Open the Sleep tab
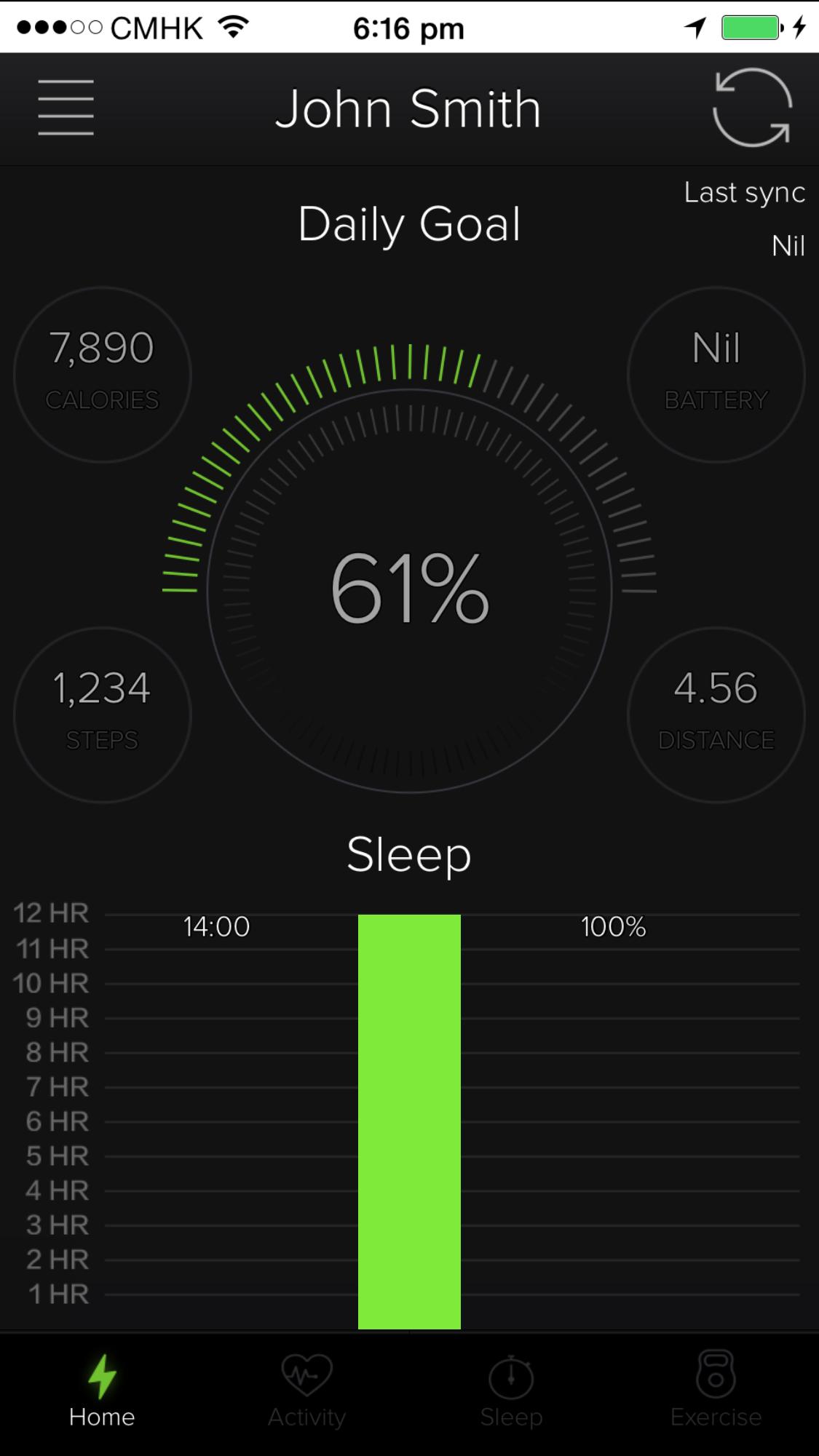819x1456 pixels. click(511, 1390)
